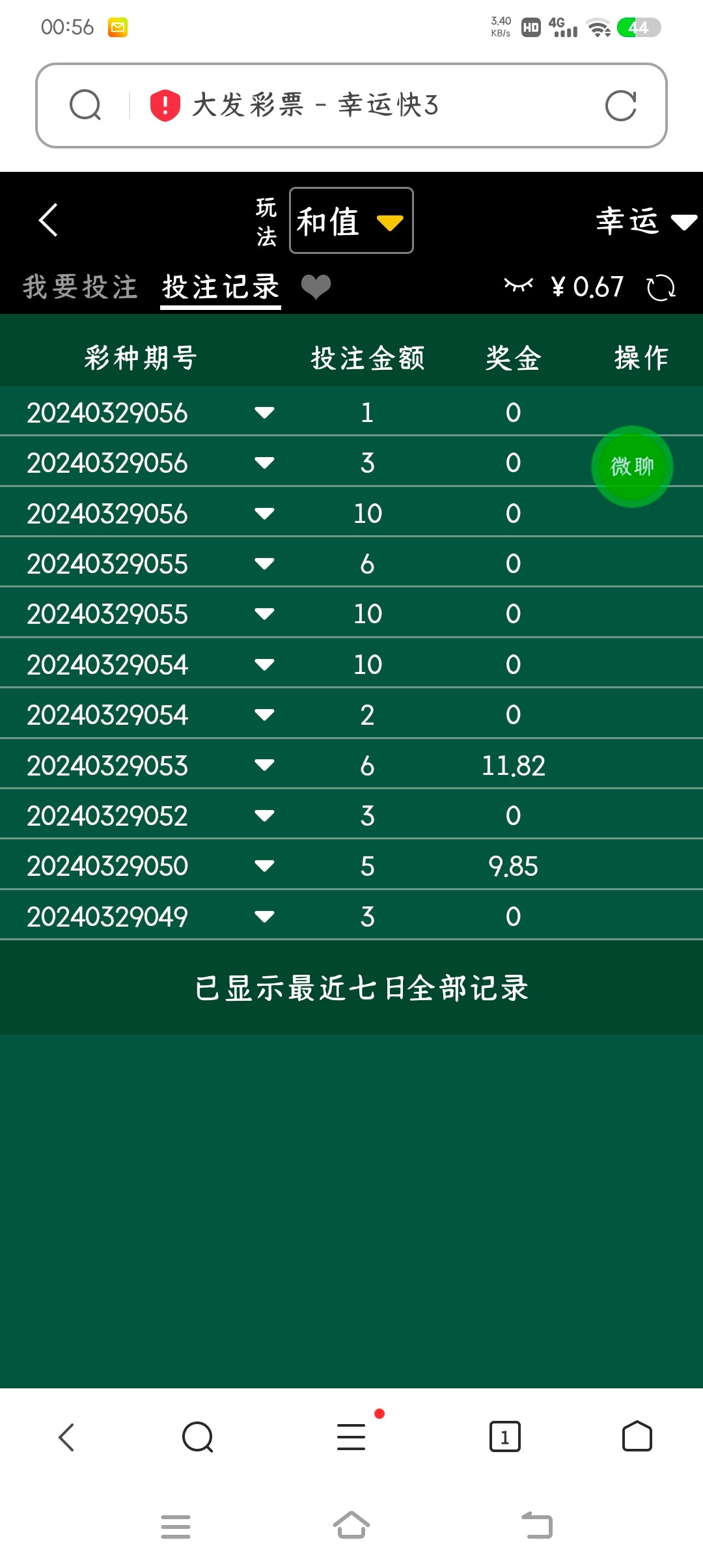The image size is (703, 1568).
Task: Open the browser tab switcher
Action: (505, 1436)
